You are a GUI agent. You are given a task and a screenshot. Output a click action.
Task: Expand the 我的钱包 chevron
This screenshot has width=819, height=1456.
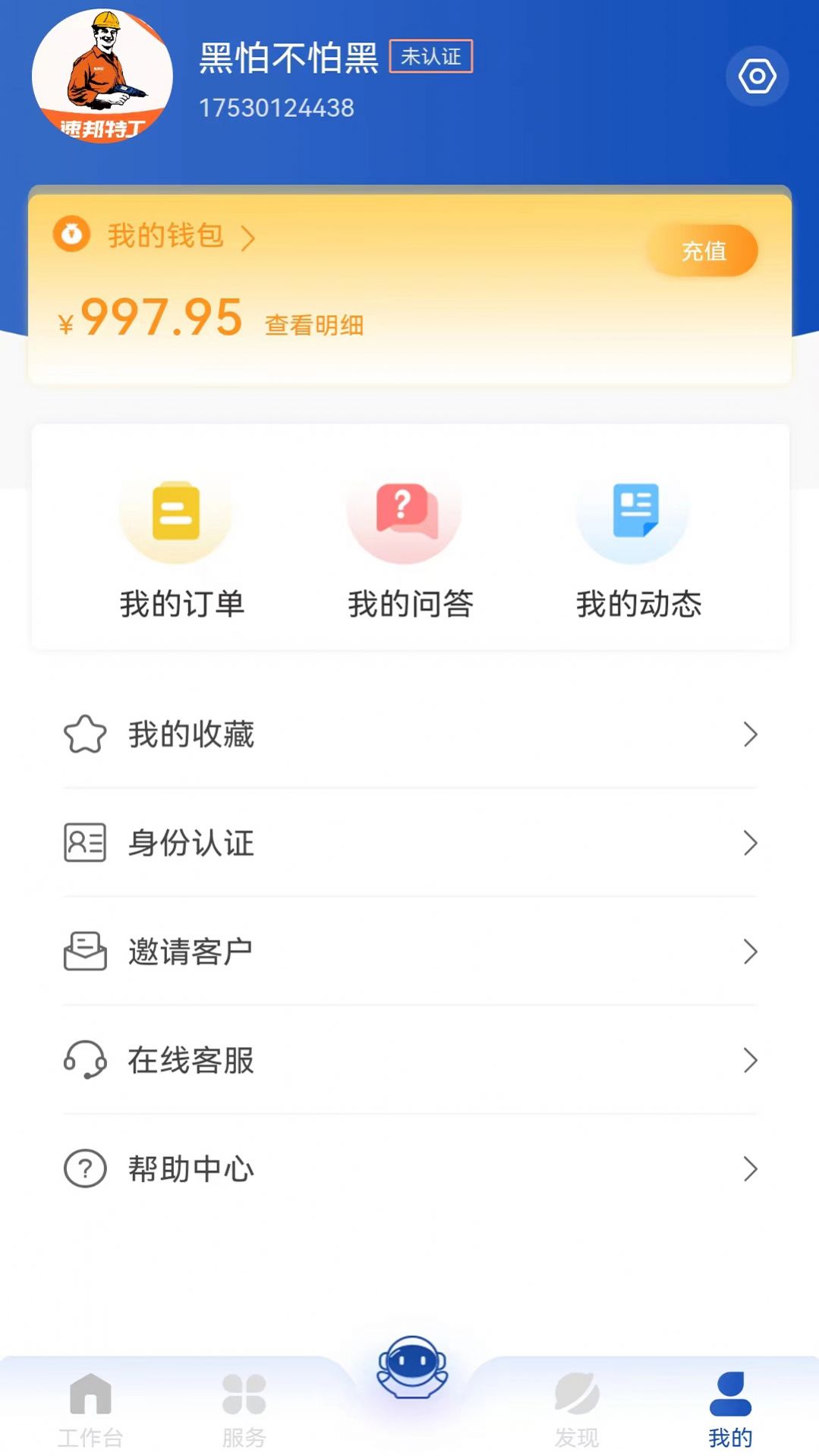coord(250,237)
